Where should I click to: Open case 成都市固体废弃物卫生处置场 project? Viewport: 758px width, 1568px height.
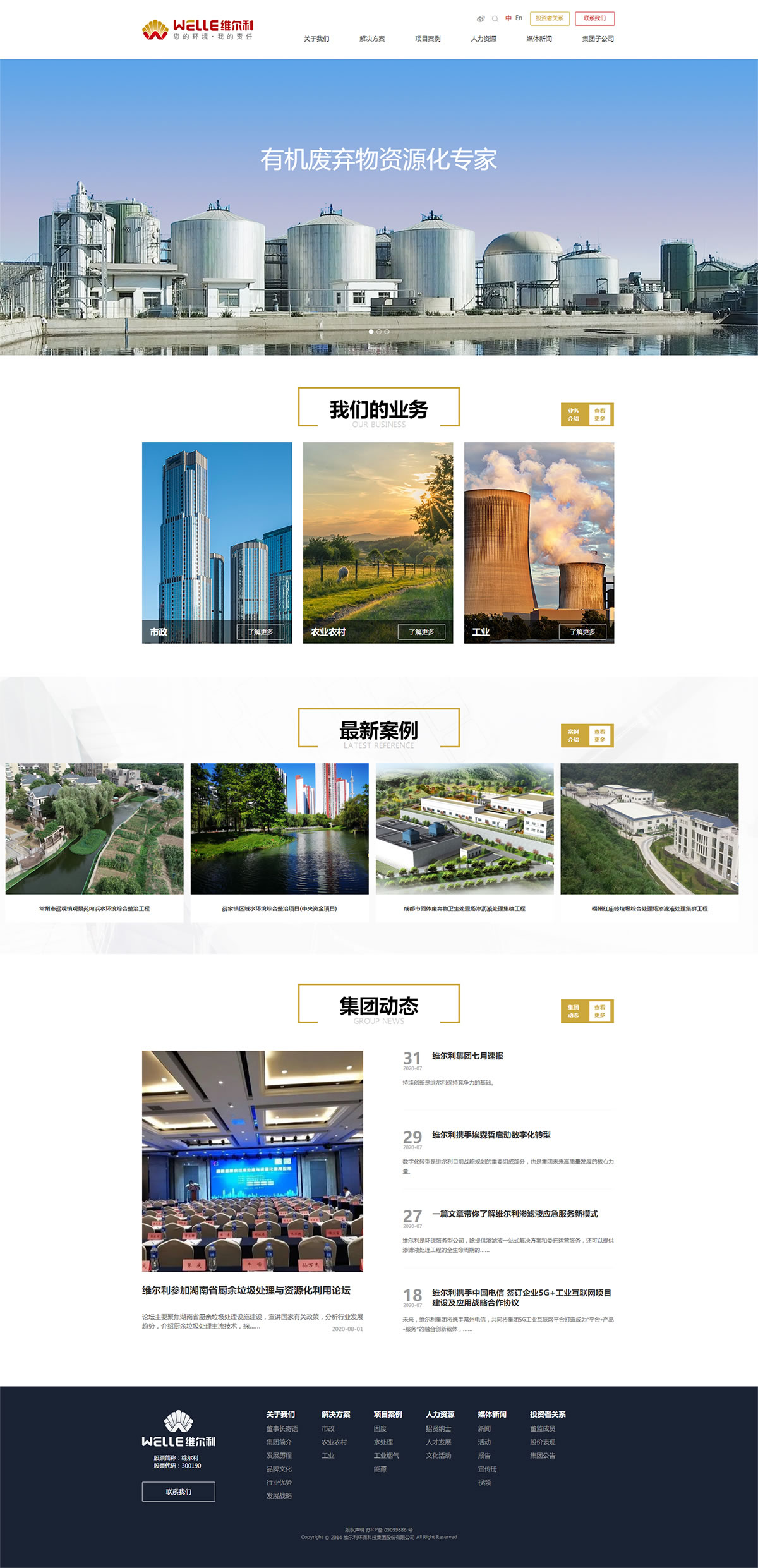tap(464, 908)
